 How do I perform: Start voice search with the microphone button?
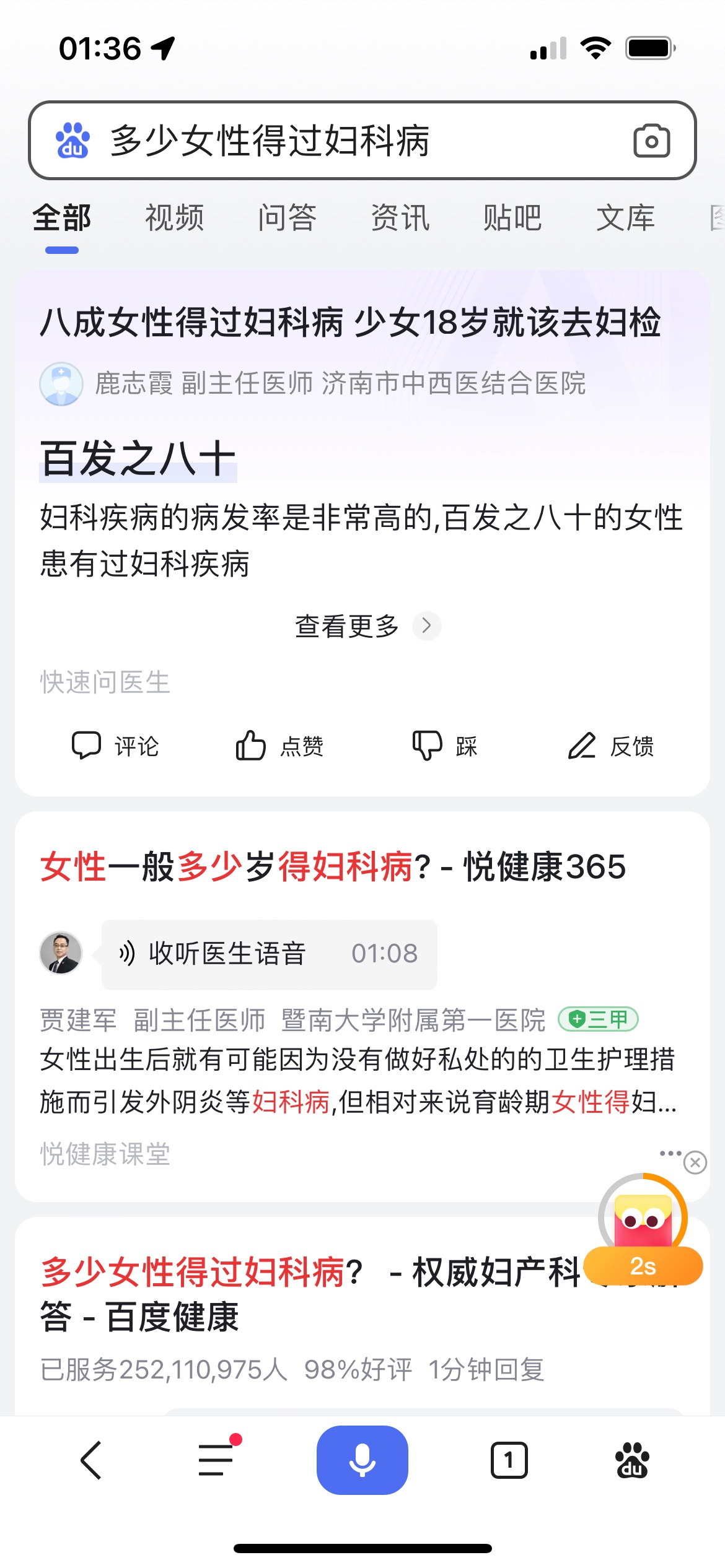pos(362,1460)
